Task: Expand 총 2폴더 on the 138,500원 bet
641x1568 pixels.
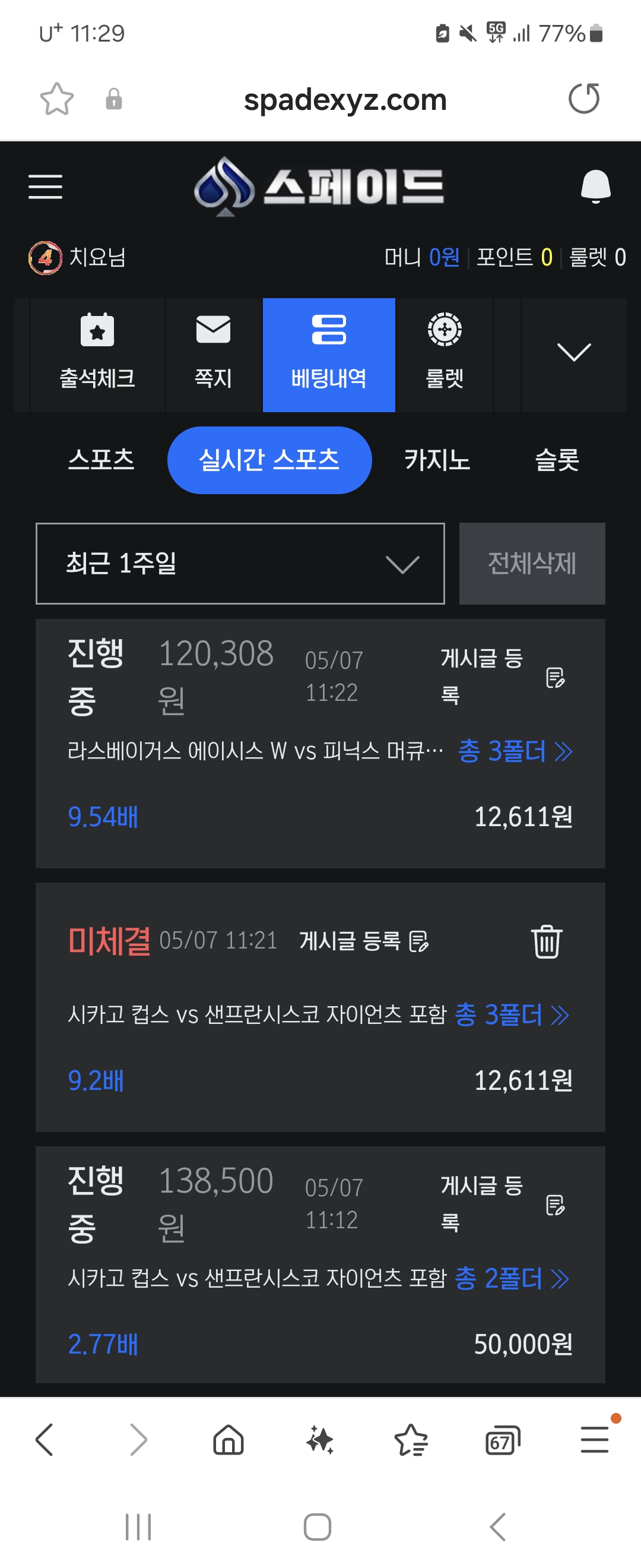Action: coord(511,1278)
